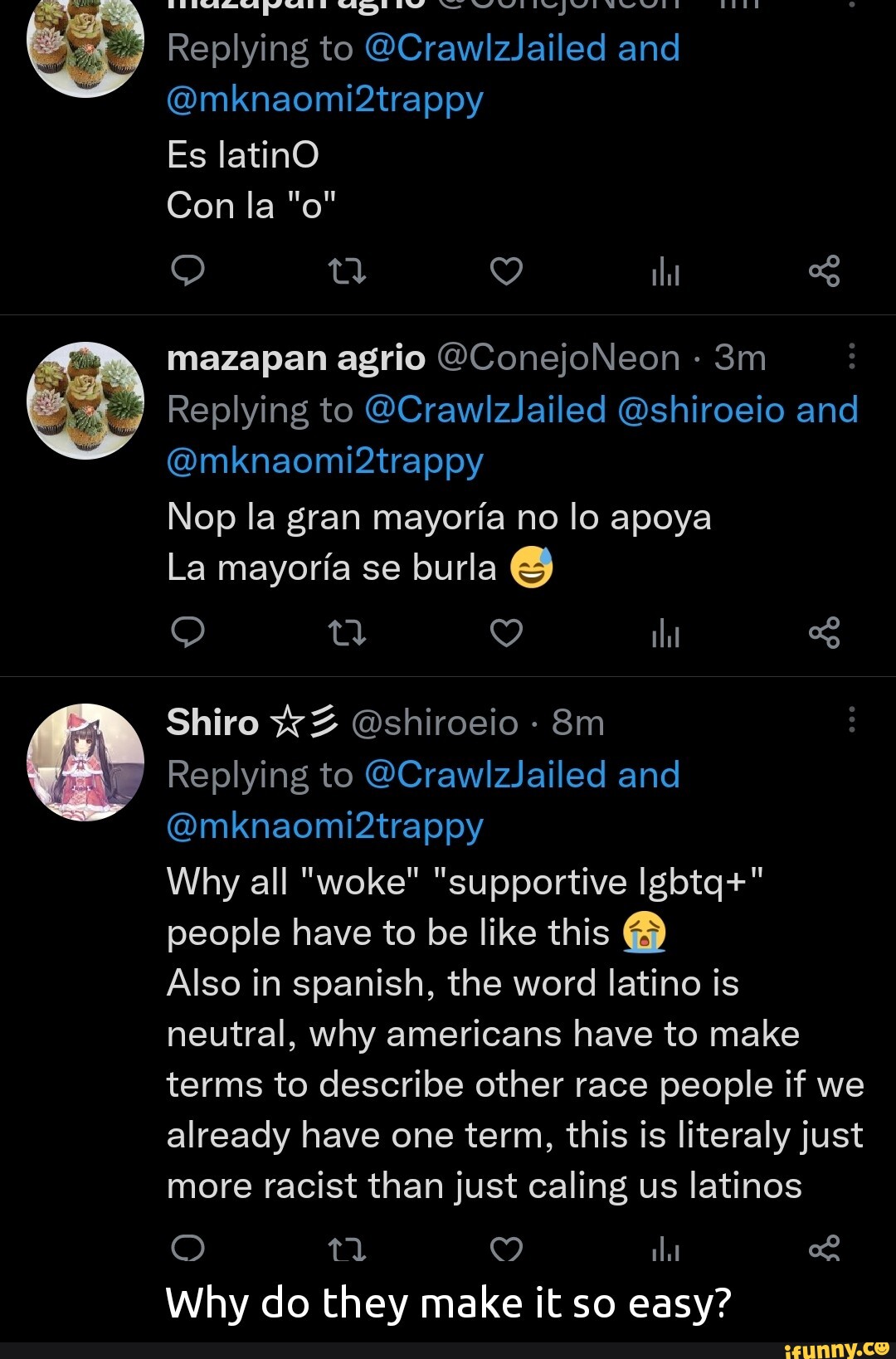View analytics for "La mayoría se burla" tweet
Viewport: 896px width, 1359px height.
coord(665,634)
